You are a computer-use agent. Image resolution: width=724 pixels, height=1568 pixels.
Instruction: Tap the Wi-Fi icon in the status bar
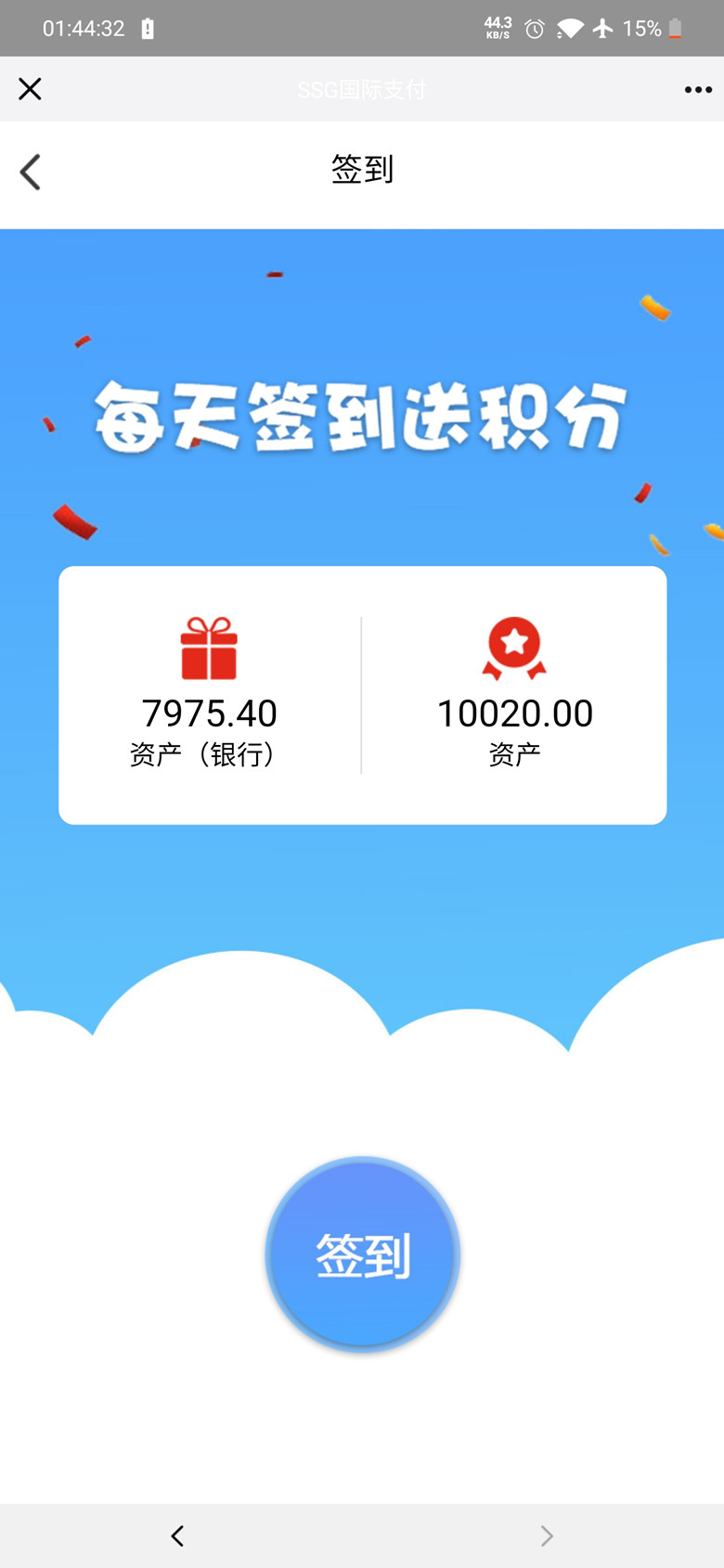tap(570, 28)
